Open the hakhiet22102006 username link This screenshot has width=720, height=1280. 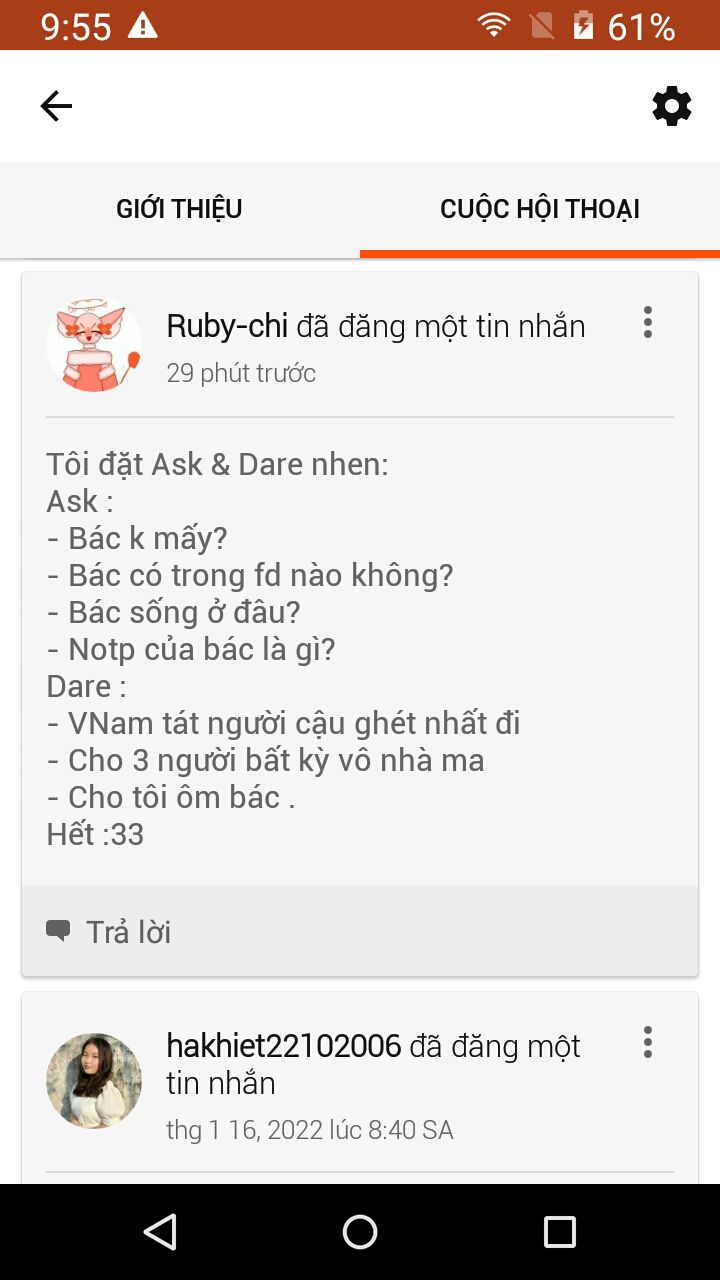point(284,1046)
